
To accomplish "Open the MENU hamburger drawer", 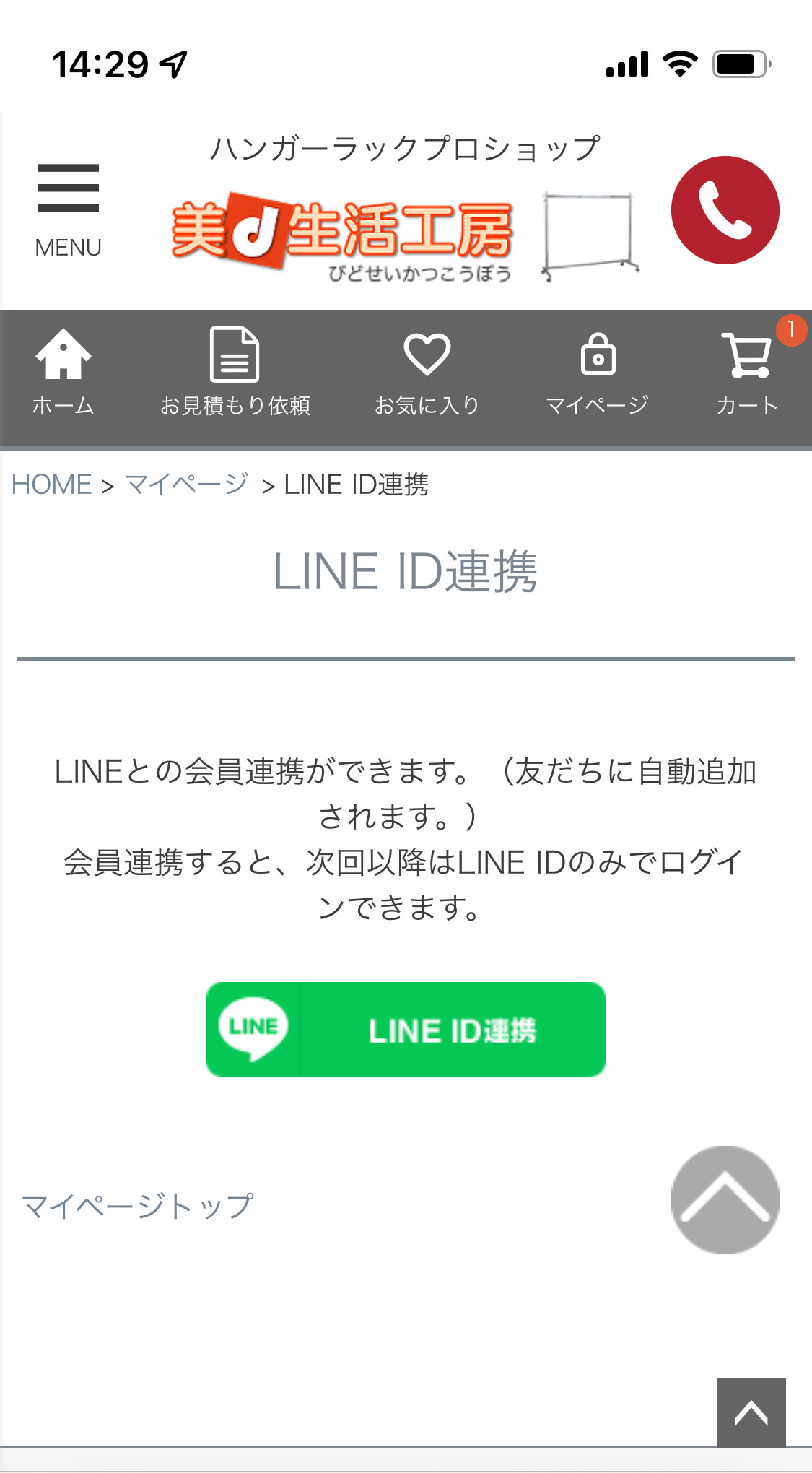I will (x=68, y=207).
